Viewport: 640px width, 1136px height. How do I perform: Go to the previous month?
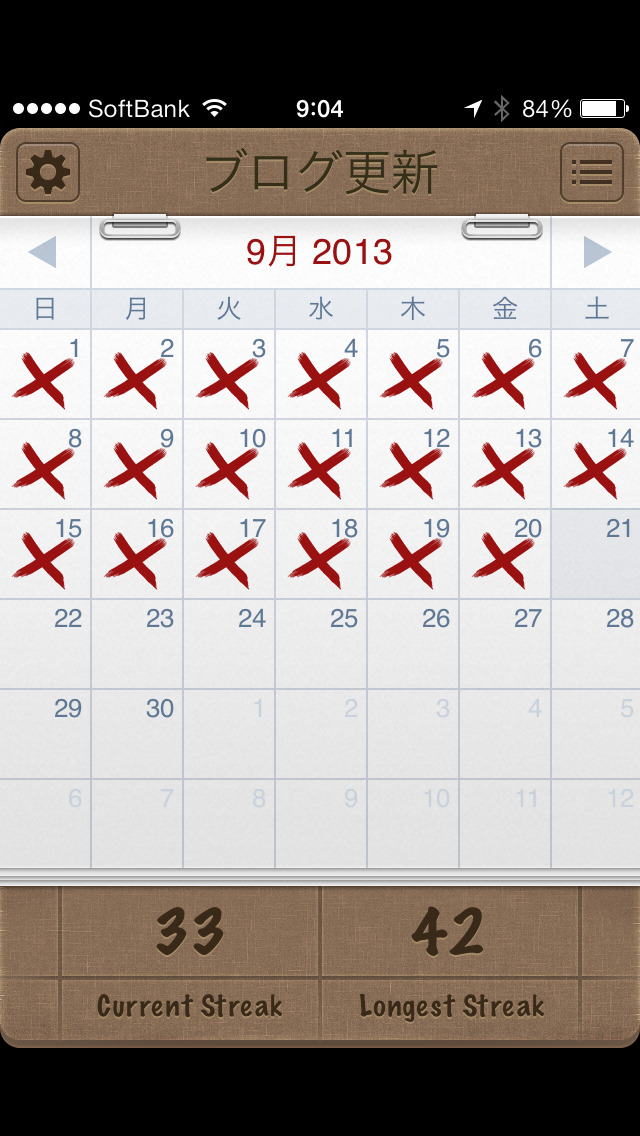coord(43,252)
